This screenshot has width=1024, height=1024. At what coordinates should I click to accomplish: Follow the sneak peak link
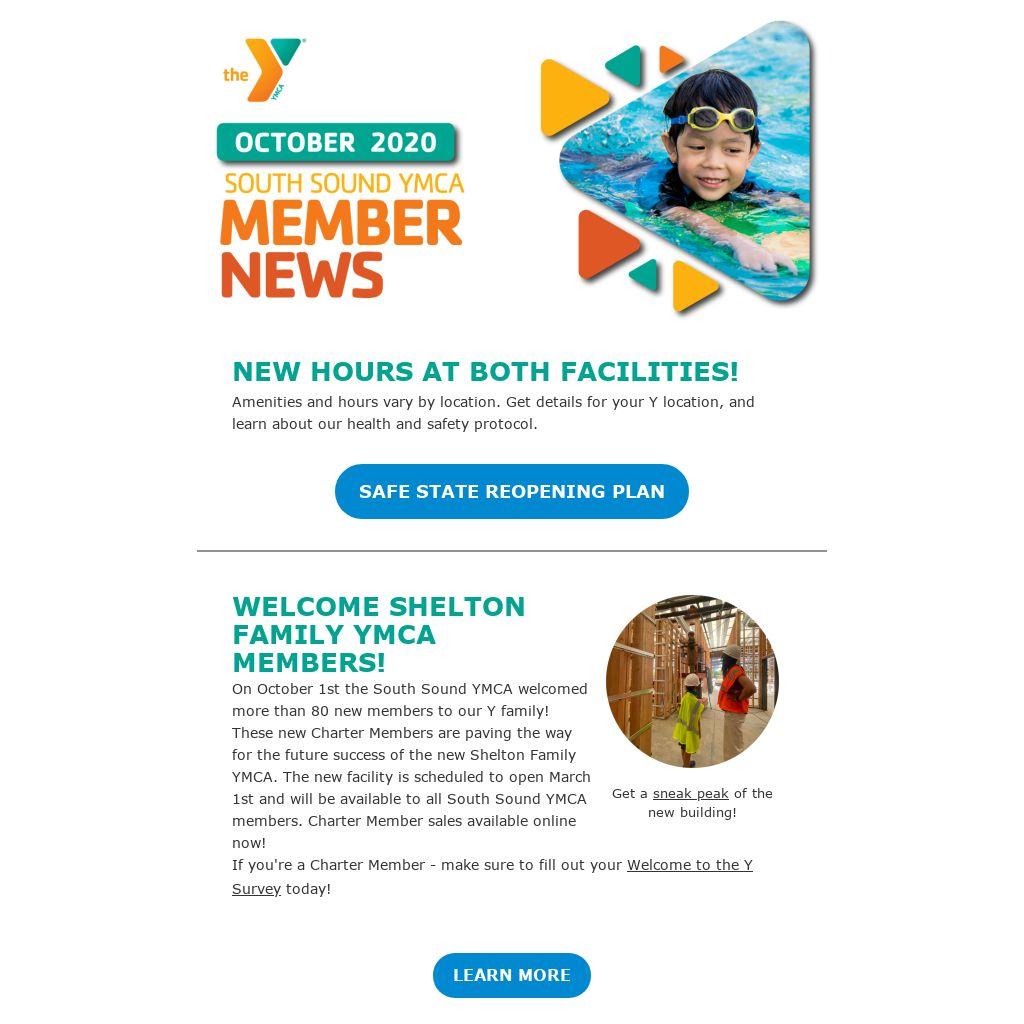coord(690,793)
